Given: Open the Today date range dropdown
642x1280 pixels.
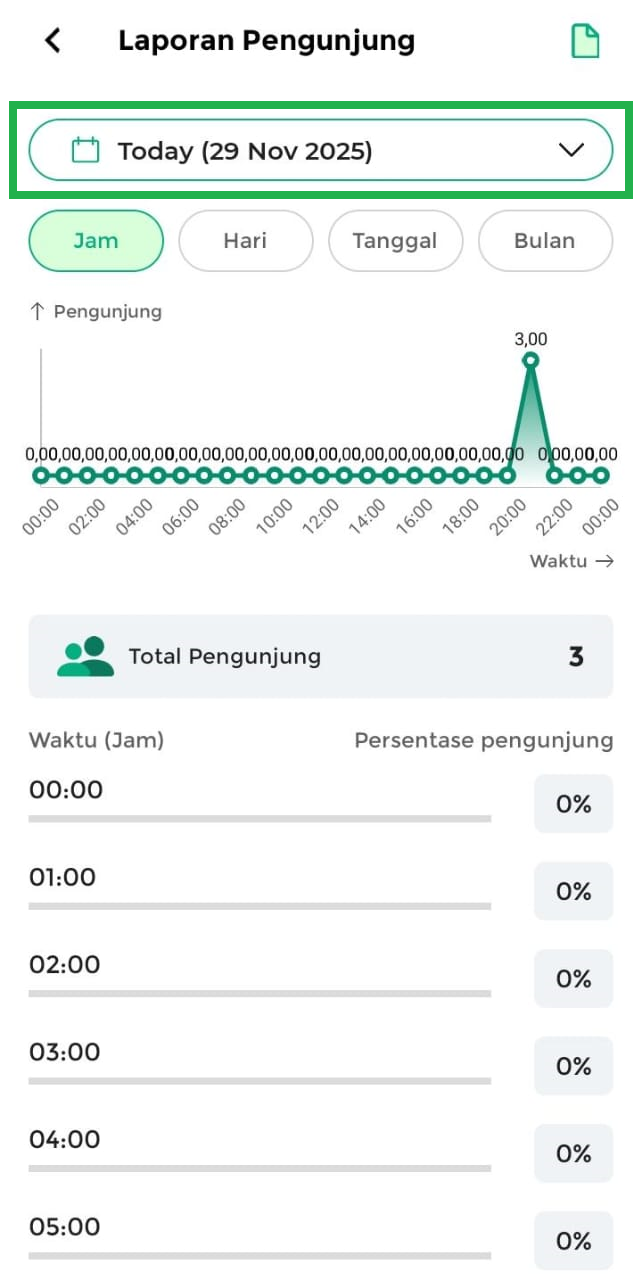Looking at the screenshot, I should coord(320,151).
